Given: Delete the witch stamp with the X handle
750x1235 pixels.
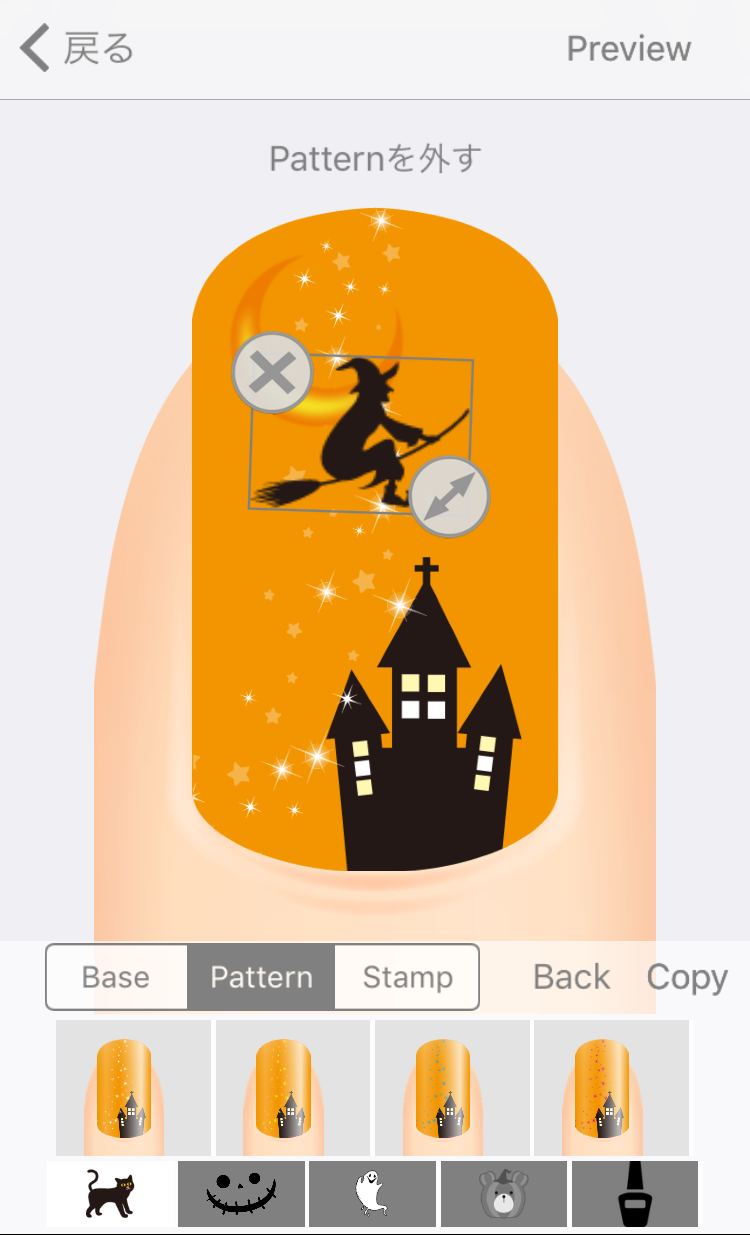Looking at the screenshot, I should click(272, 374).
